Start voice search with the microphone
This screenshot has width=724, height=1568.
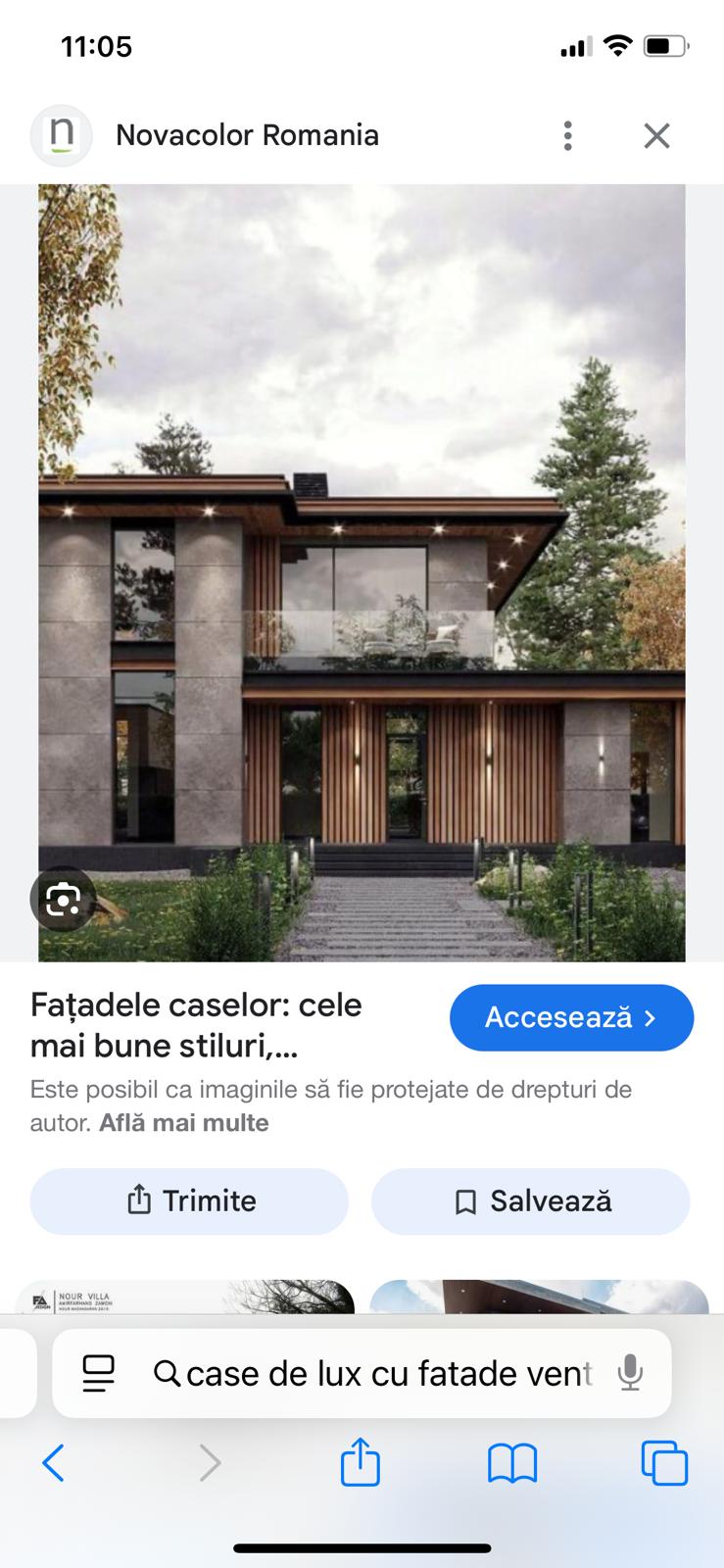(x=630, y=1374)
